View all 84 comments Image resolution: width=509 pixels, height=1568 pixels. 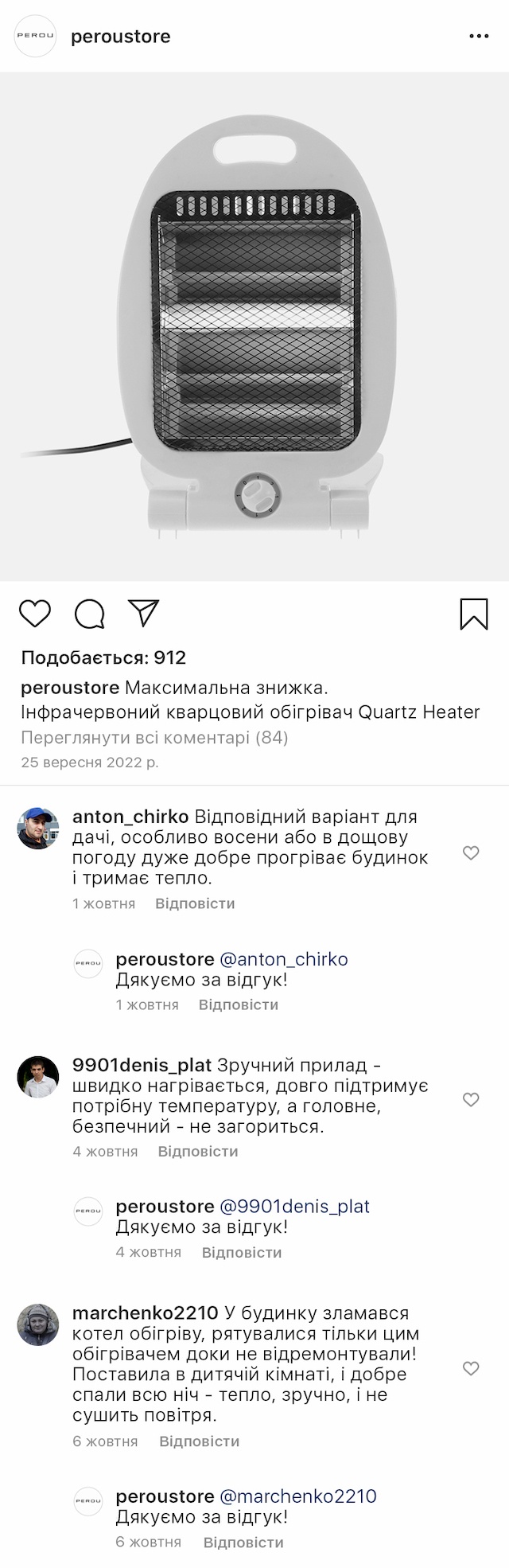coord(154,737)
